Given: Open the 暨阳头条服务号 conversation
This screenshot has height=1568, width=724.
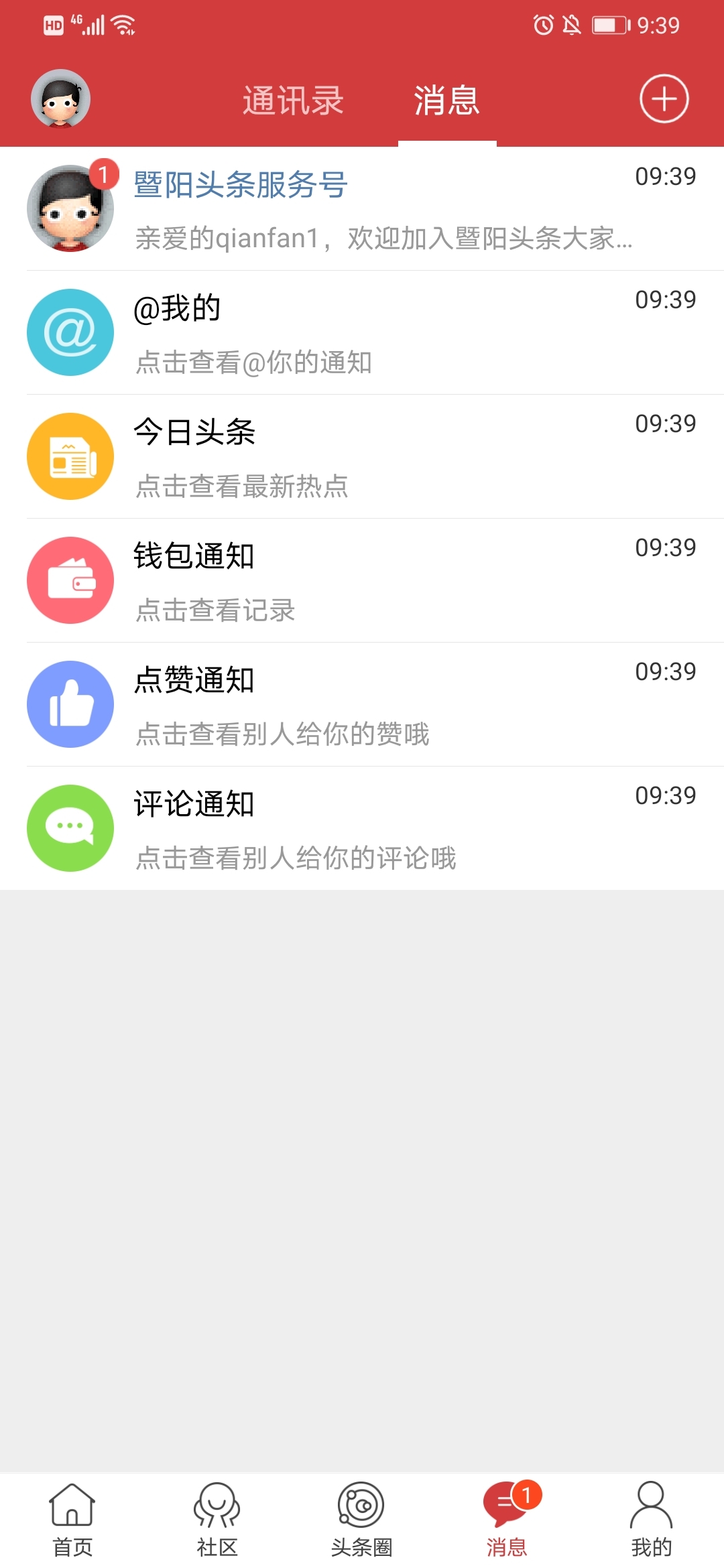Looking at the screenshot, I should 362,208.
